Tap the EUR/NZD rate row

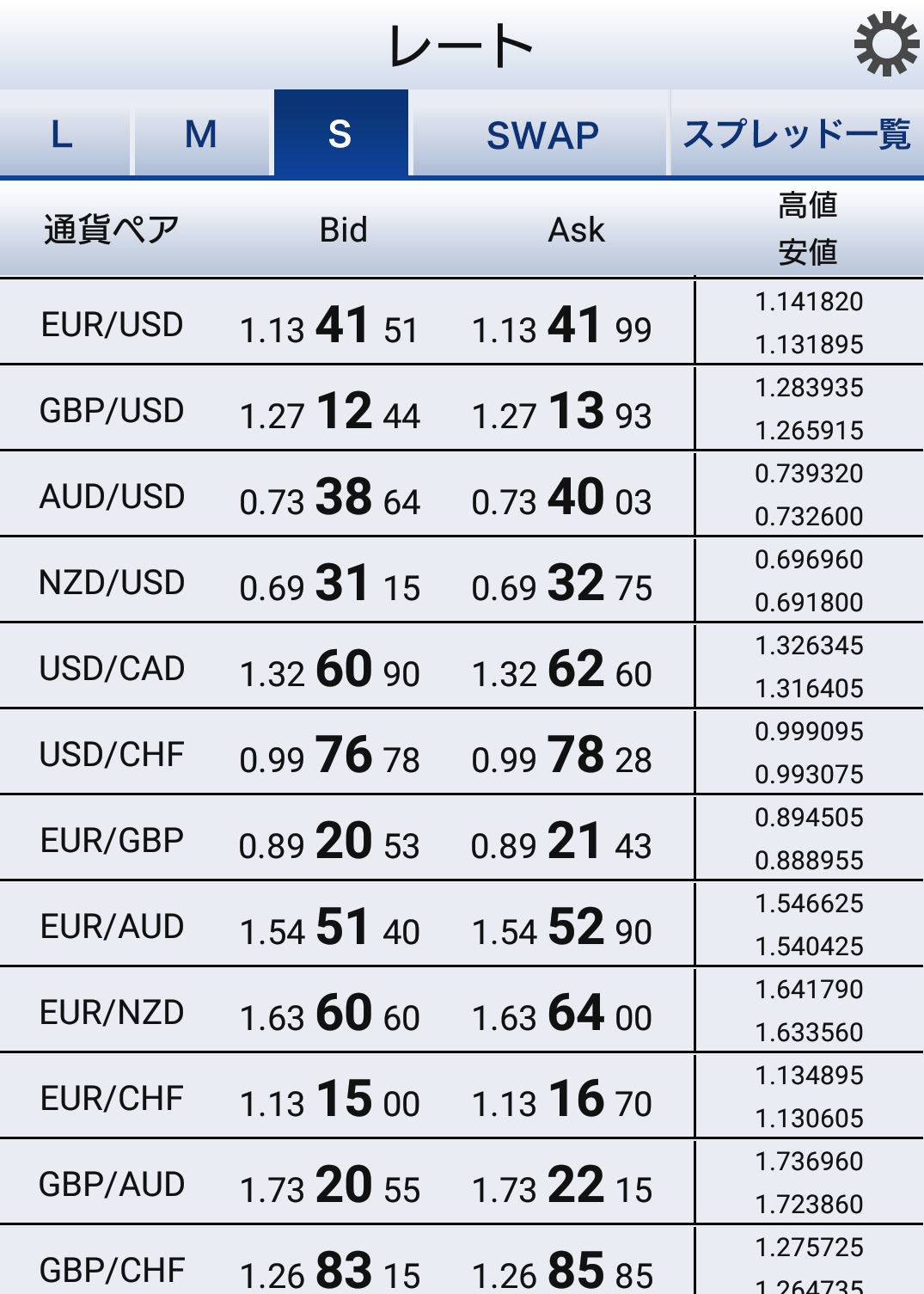tap(112, 1012)
